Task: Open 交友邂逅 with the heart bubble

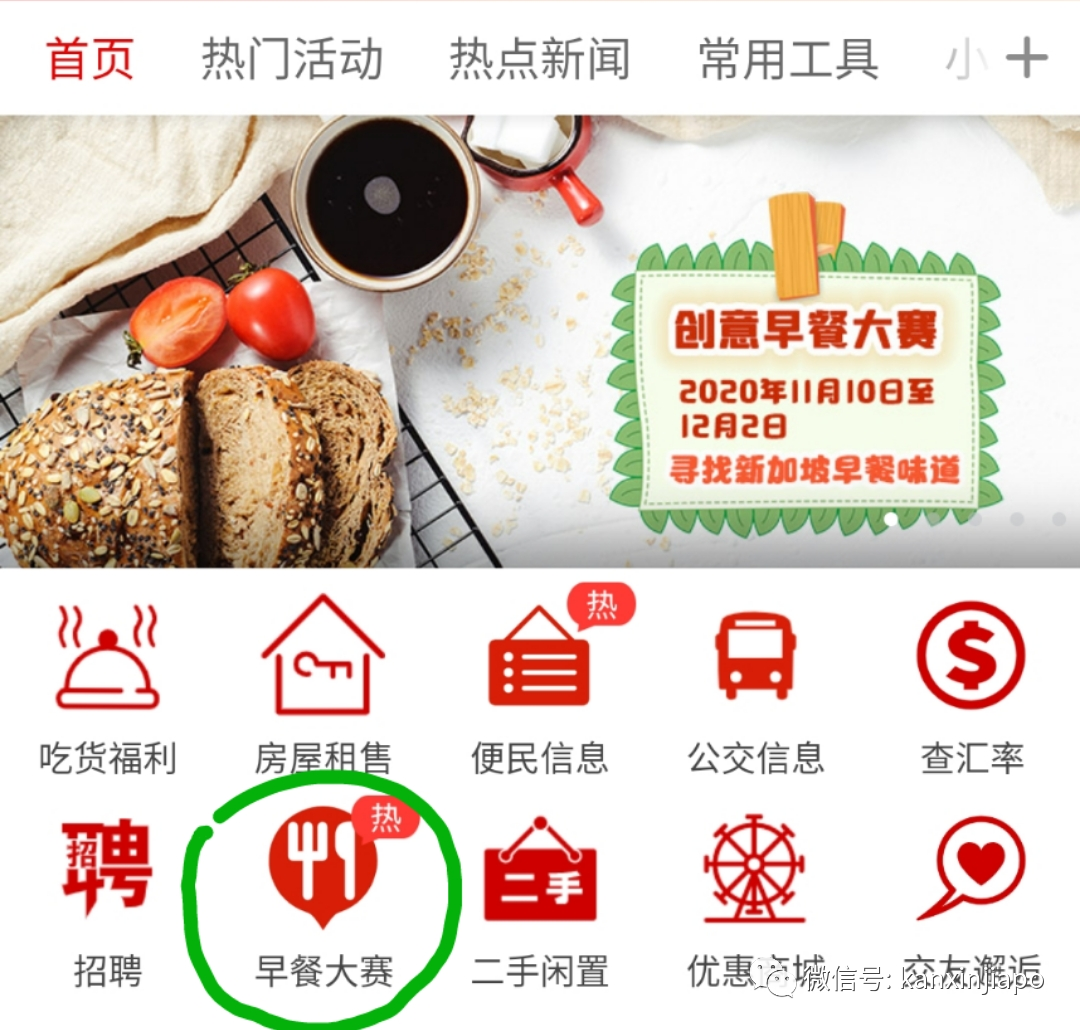Action: pos(971,900)
